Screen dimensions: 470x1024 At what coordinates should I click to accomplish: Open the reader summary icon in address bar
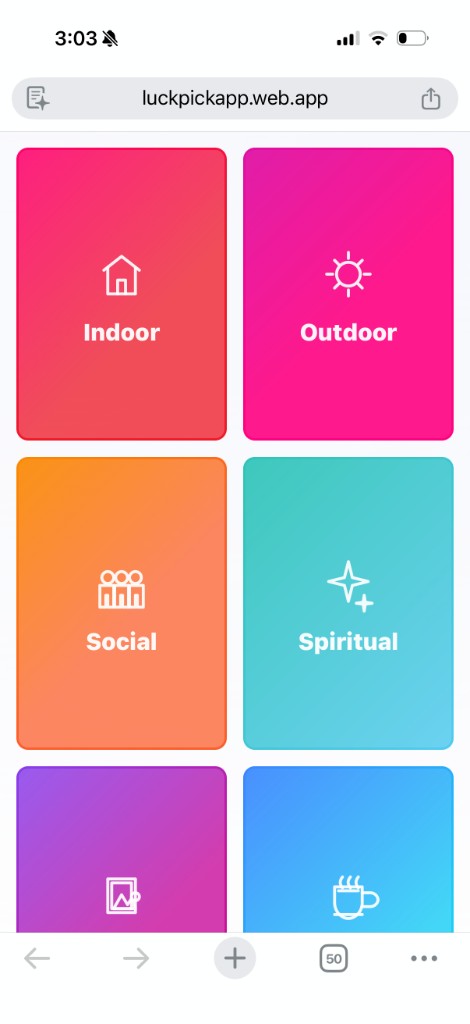tap(38, 99)
